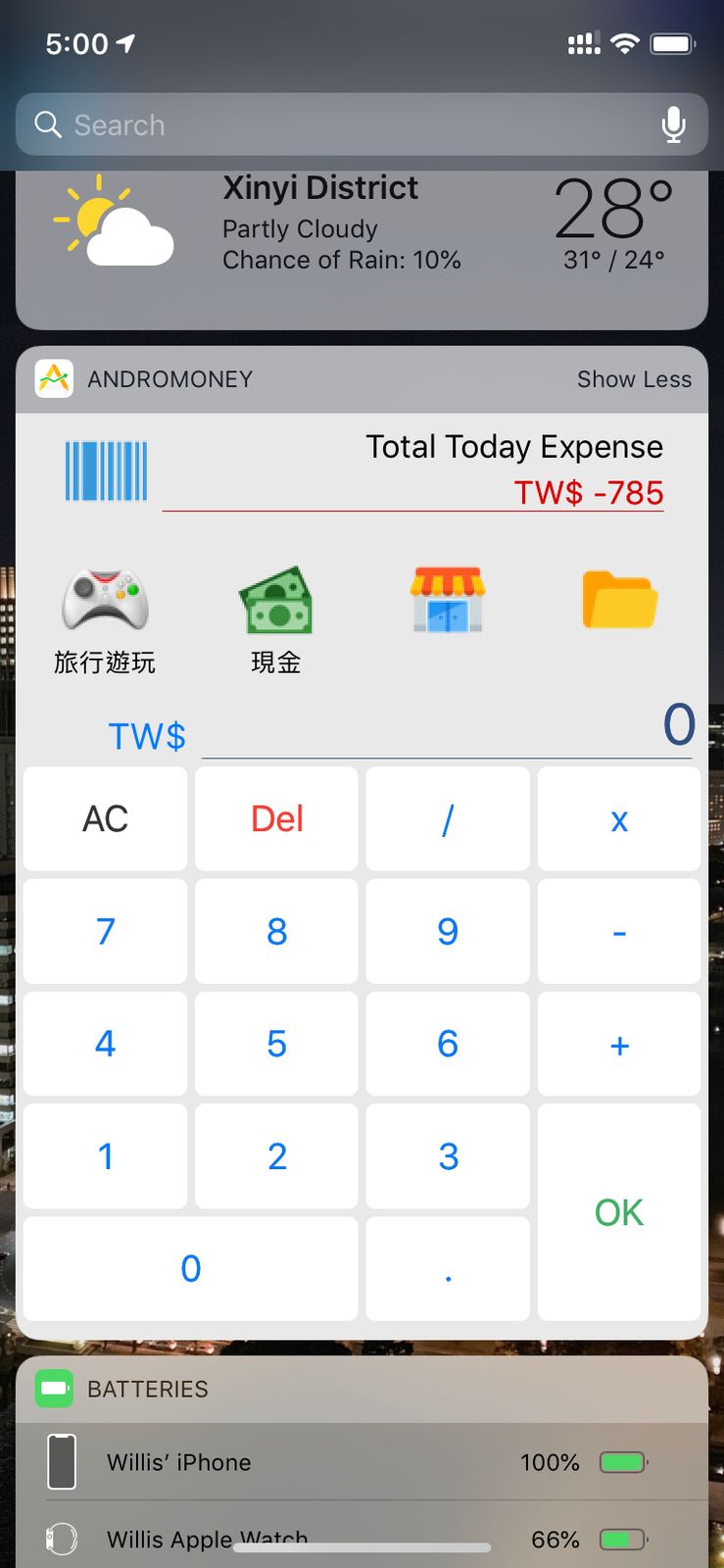Activate the microphone for voice search
This screenshot has height=1568, width=724.
point(673,124)
